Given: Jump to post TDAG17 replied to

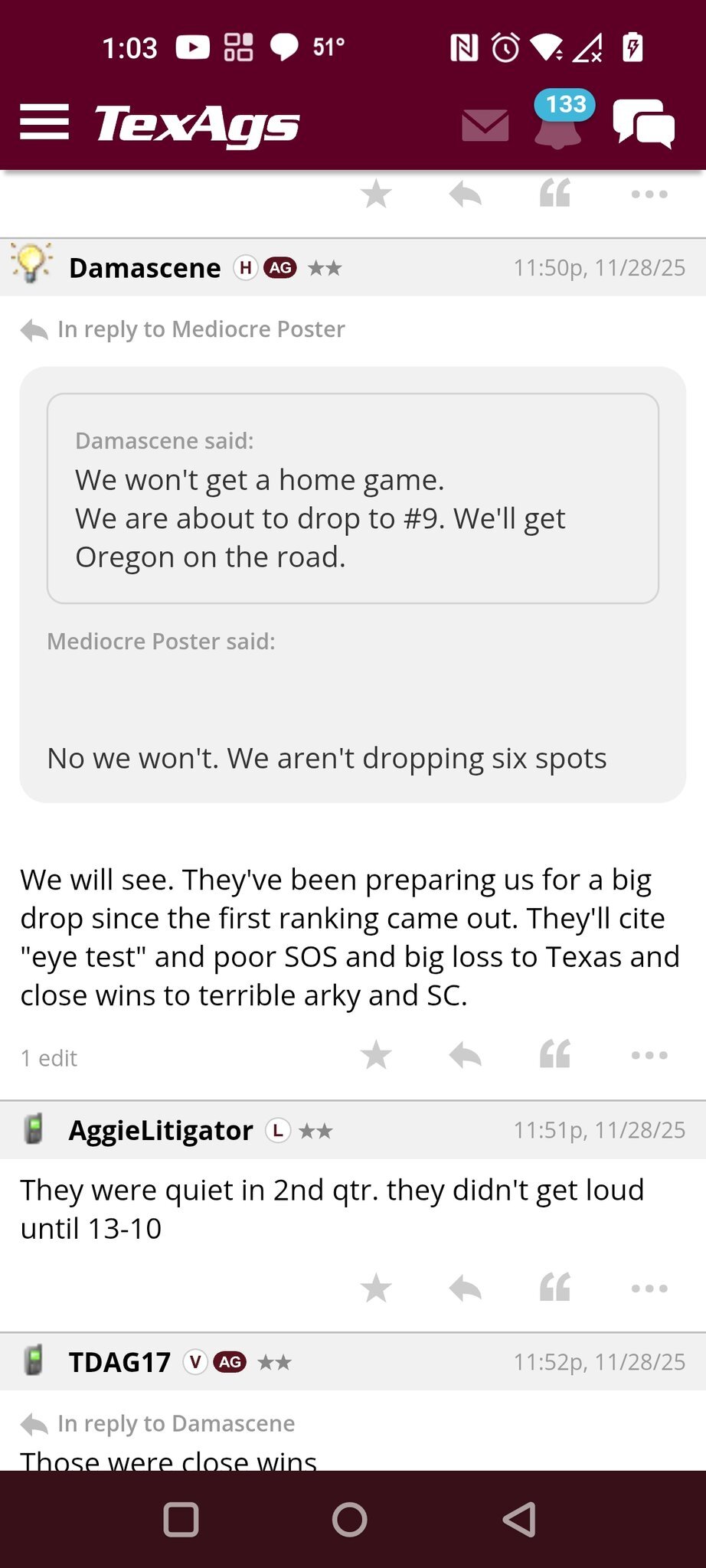Looking at the screenshot, I should [175, 1423].
